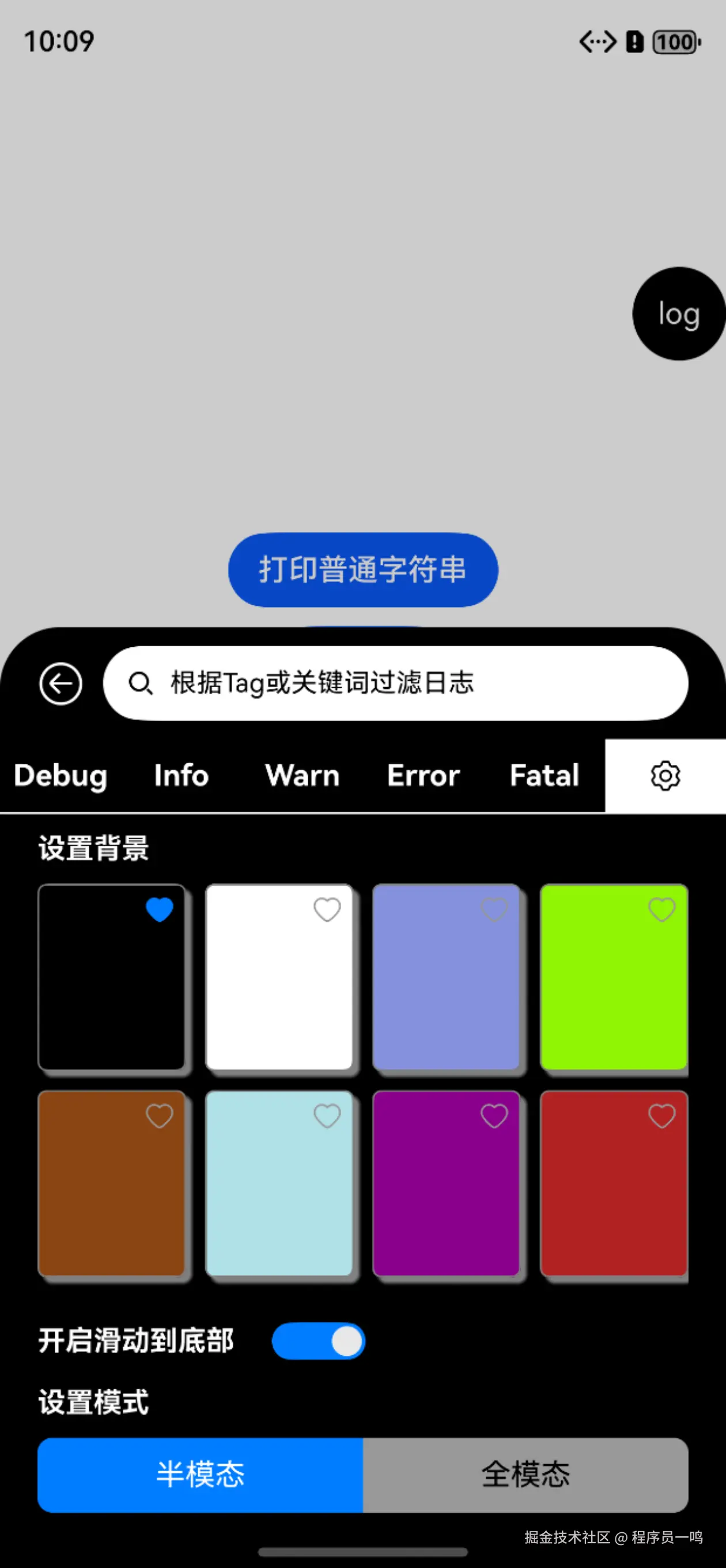Switch to the Warn tab
The width and height of the screenshot is (726, 1568).
tap(302, 775)
